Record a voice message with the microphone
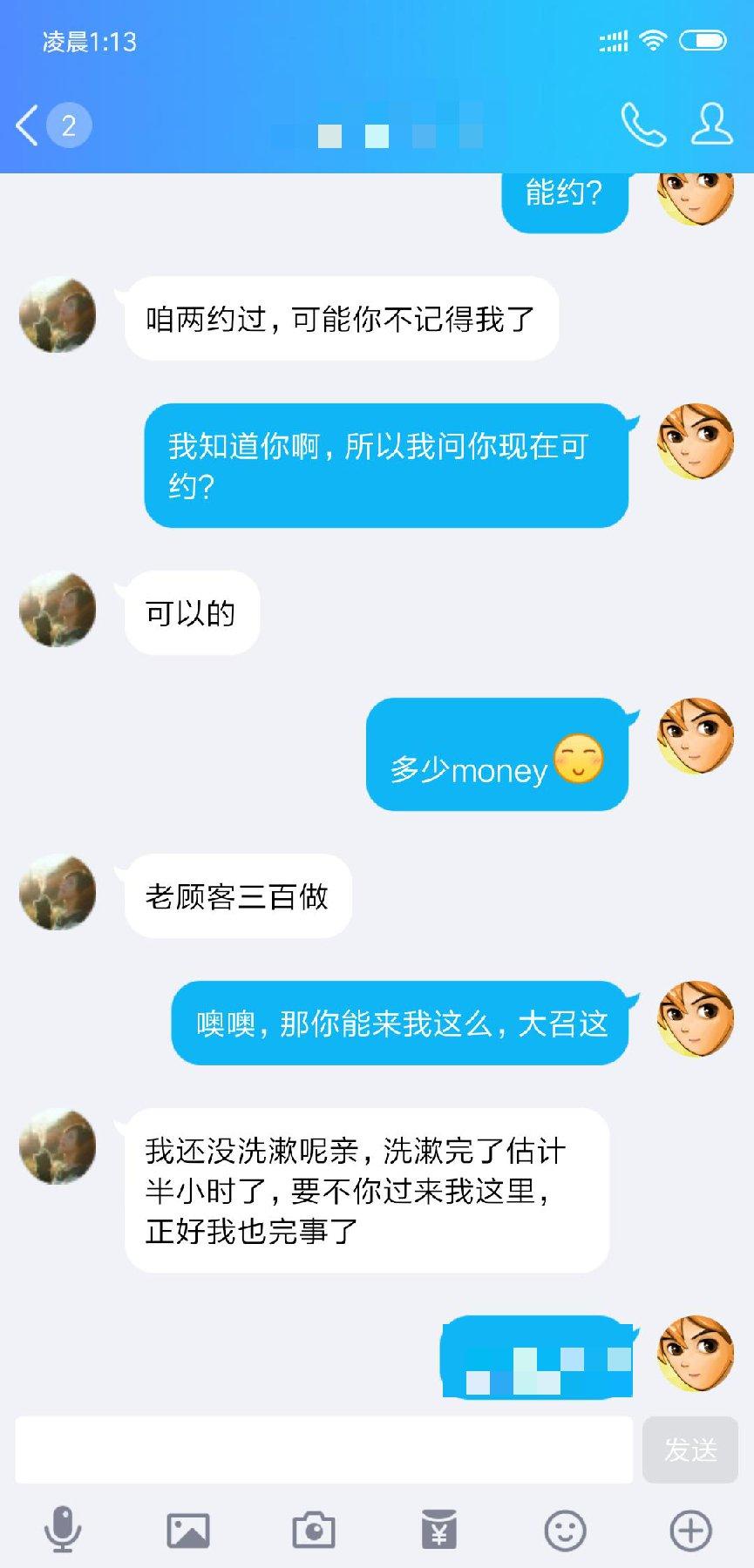This screenshot has width=754, height=1568. coord(63,1531)
